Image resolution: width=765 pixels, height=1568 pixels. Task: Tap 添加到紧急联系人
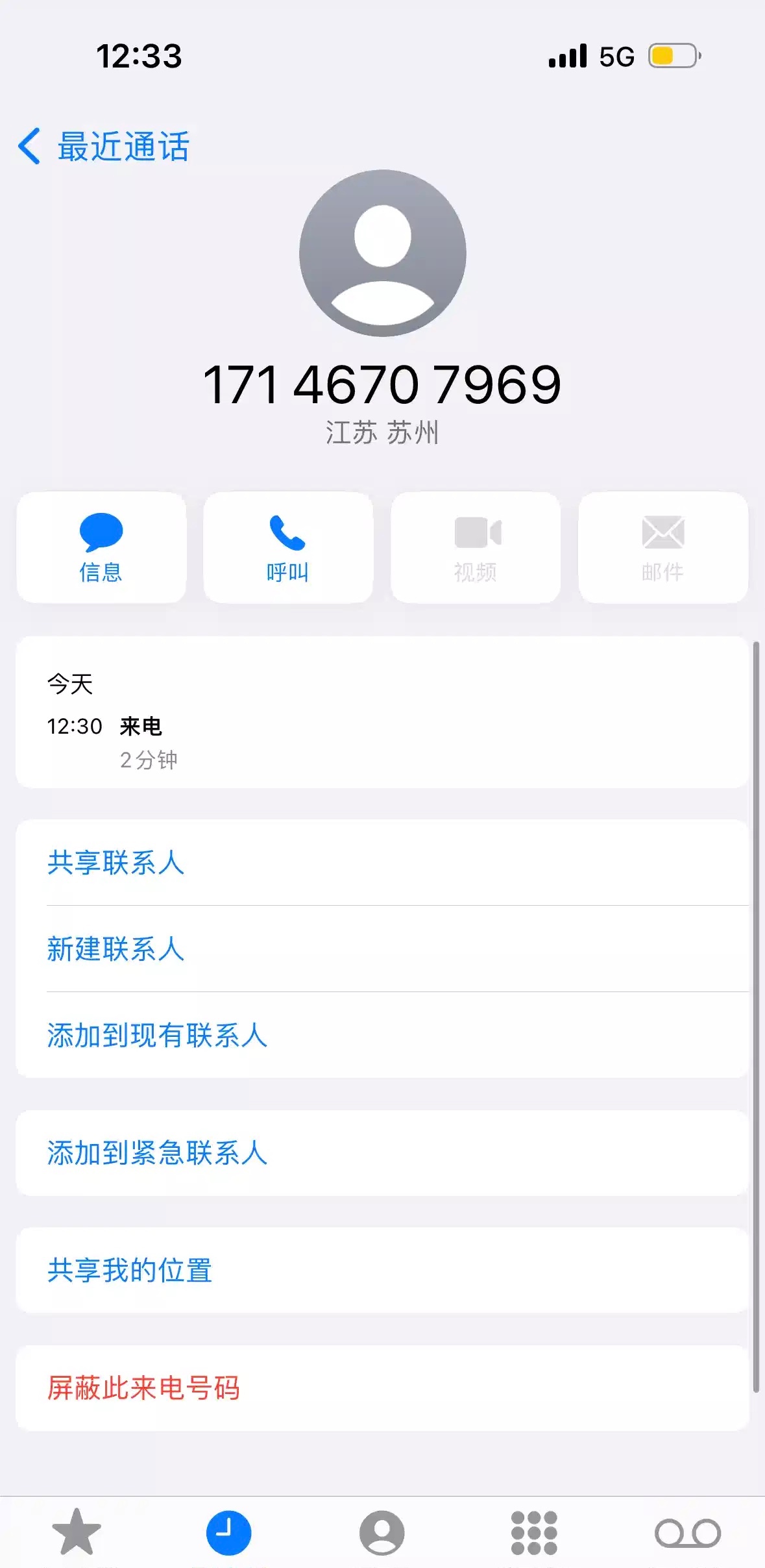(157, 1153)
